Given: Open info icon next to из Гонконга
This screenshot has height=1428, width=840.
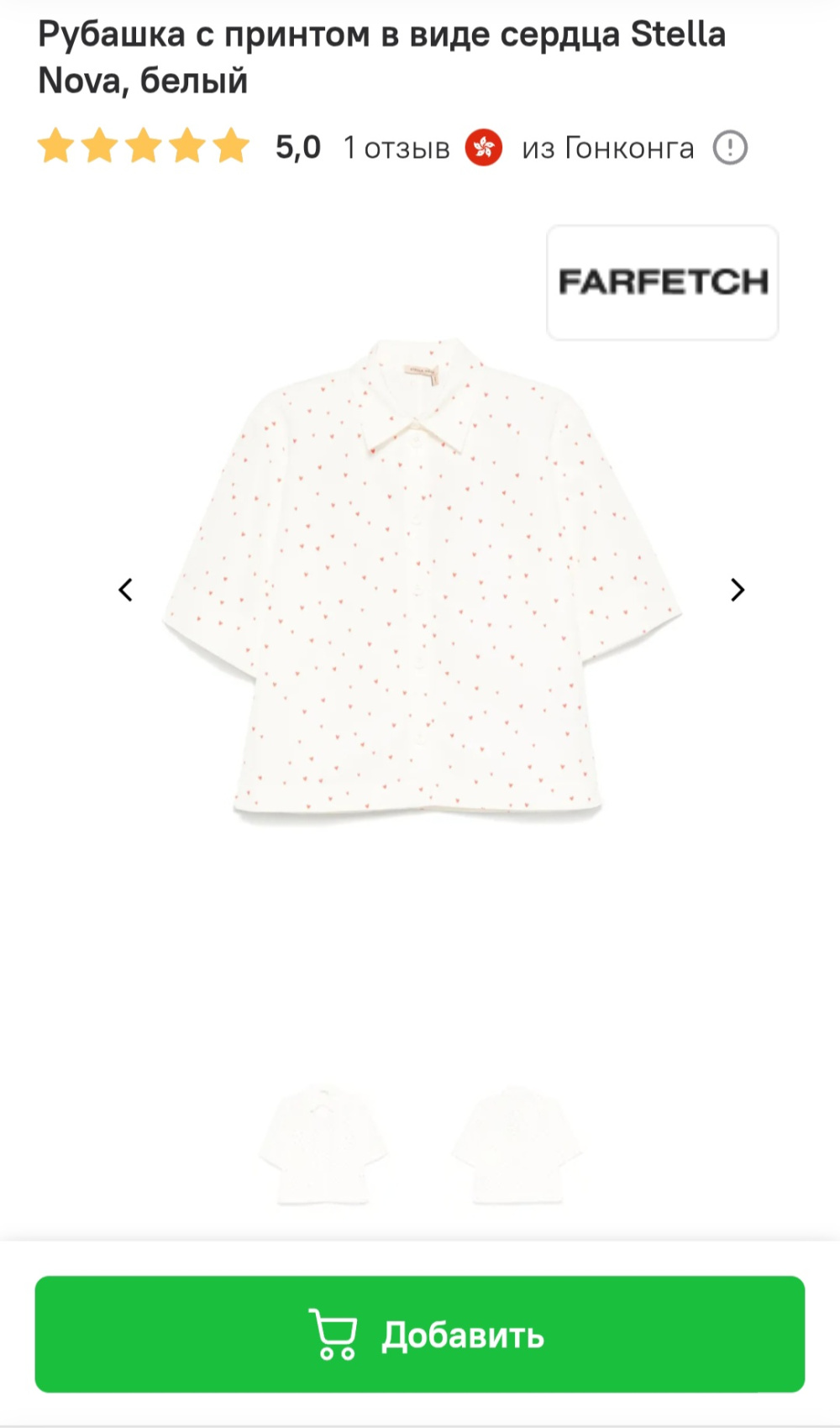Looking at the screenshot, I should tap(730, 149).
